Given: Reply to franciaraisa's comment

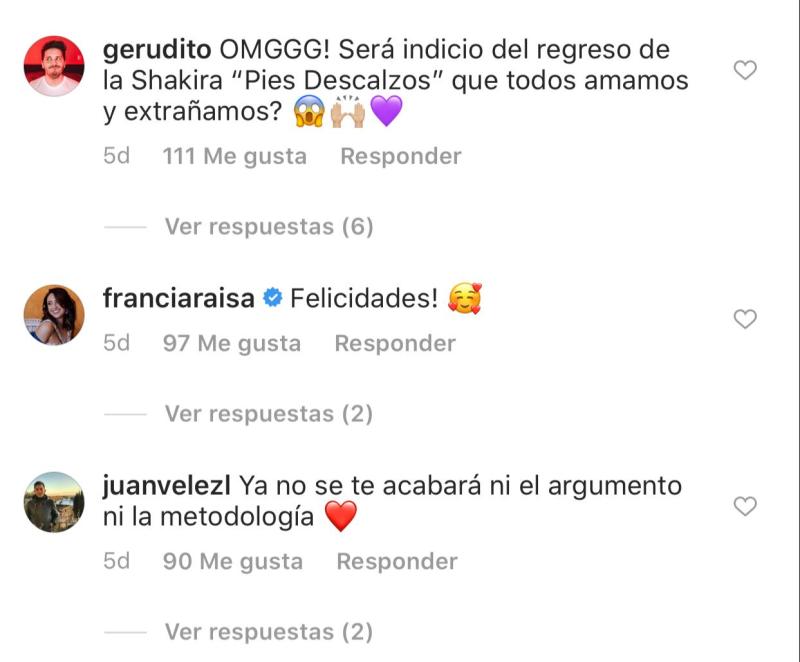Looking at the screenshot, I should tap(394, 343).
